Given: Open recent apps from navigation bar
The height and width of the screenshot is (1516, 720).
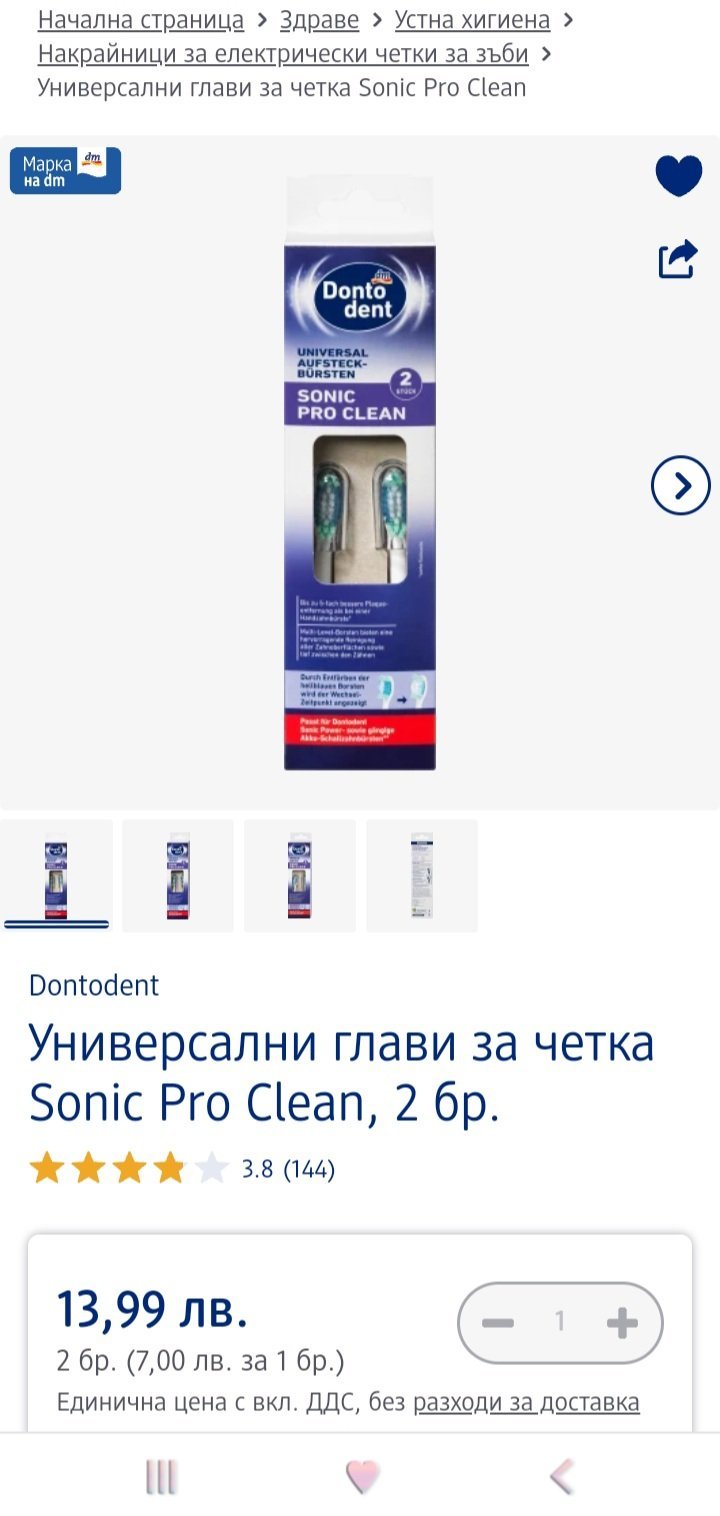Looking at the screenshot, I should pos(160,1476).
